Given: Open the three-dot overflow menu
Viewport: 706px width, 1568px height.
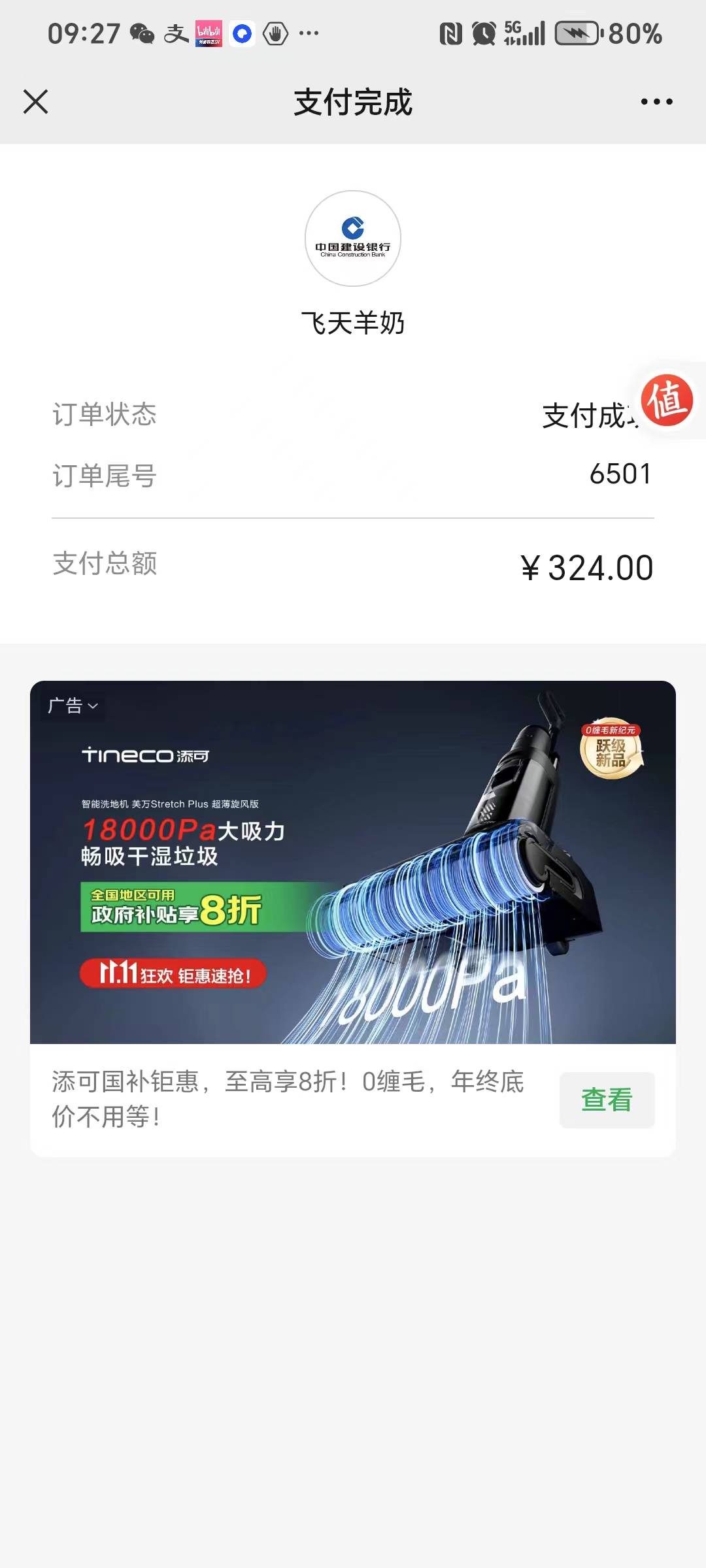Looking at the screenshot, I should coord(656,102).
